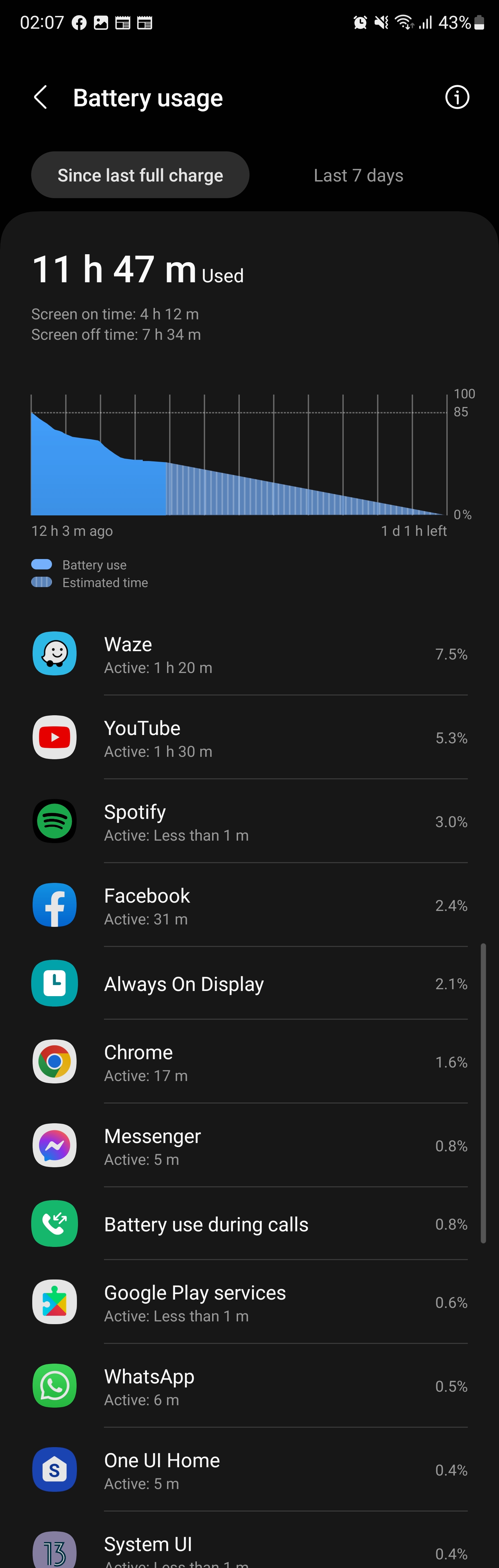Go back from Battery usage

(41, 97)
